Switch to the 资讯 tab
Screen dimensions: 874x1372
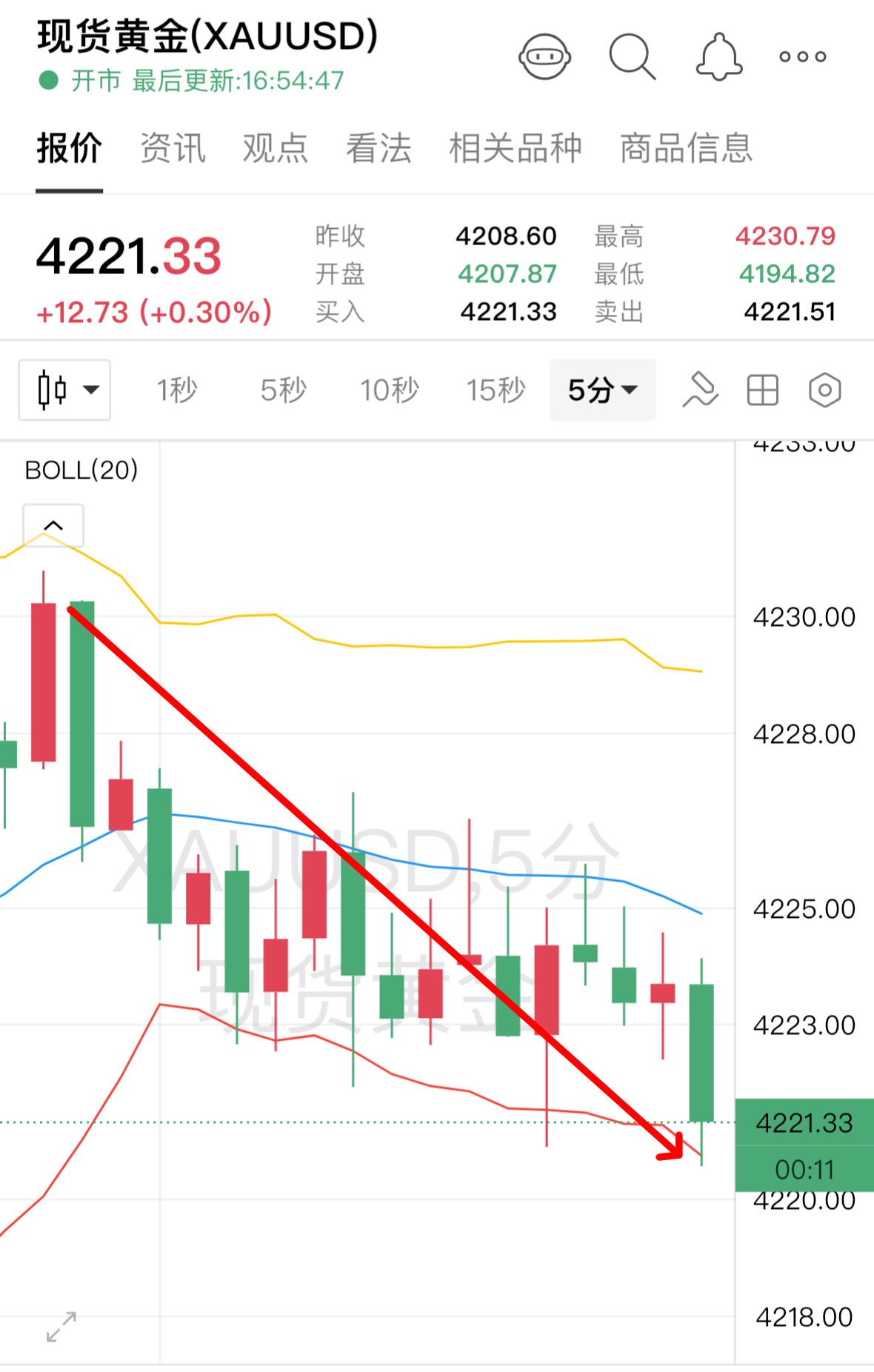coord(173,148)
